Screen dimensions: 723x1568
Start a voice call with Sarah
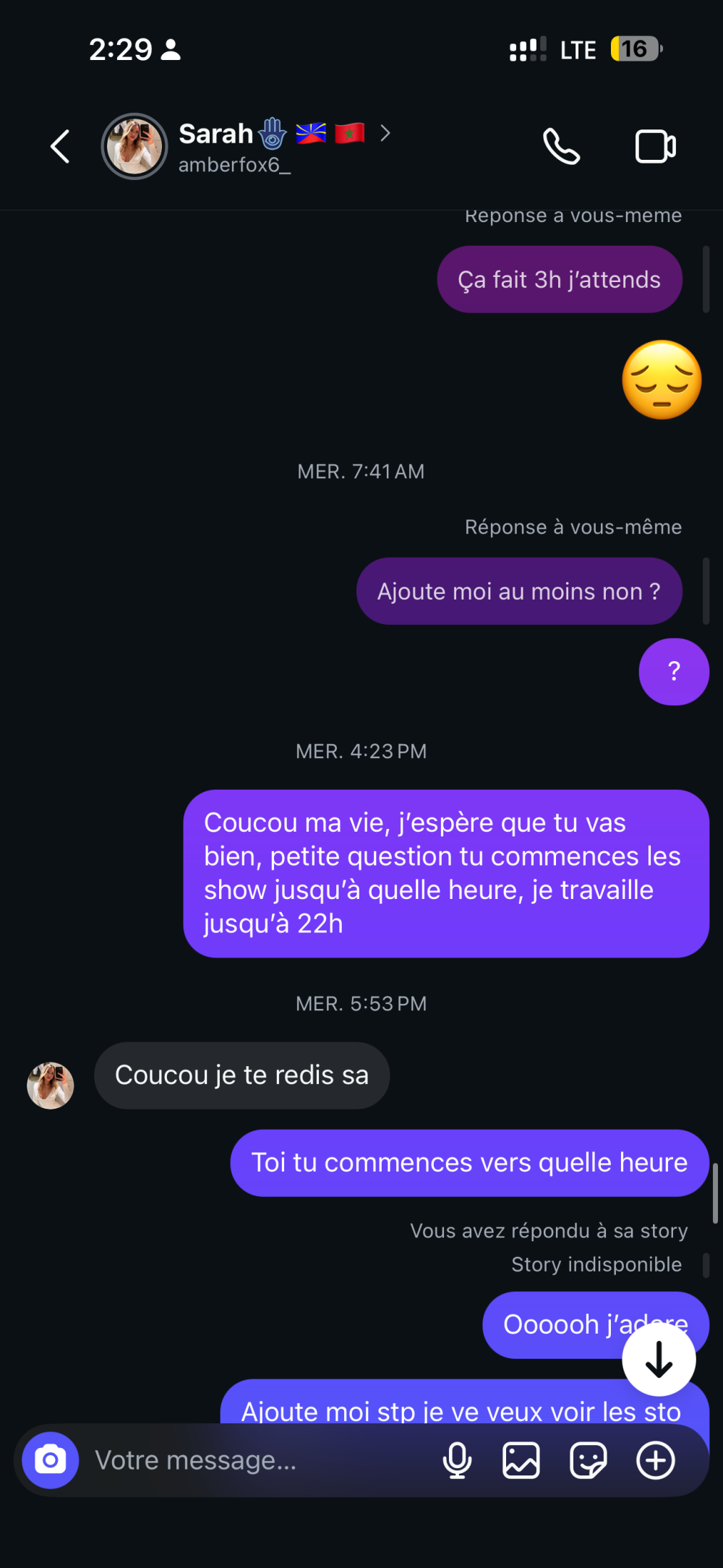[x=561, y=147]
